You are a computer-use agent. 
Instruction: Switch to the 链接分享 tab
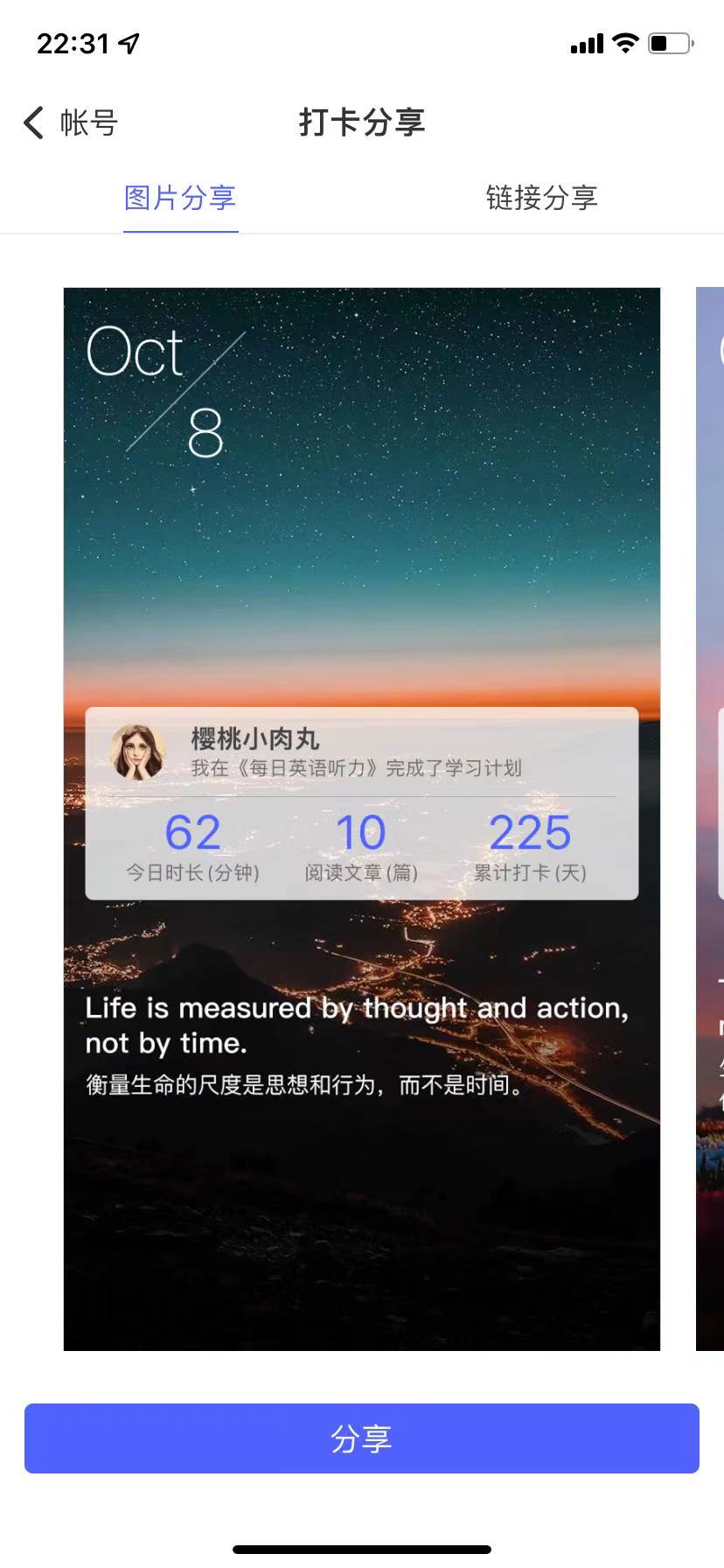542,198
